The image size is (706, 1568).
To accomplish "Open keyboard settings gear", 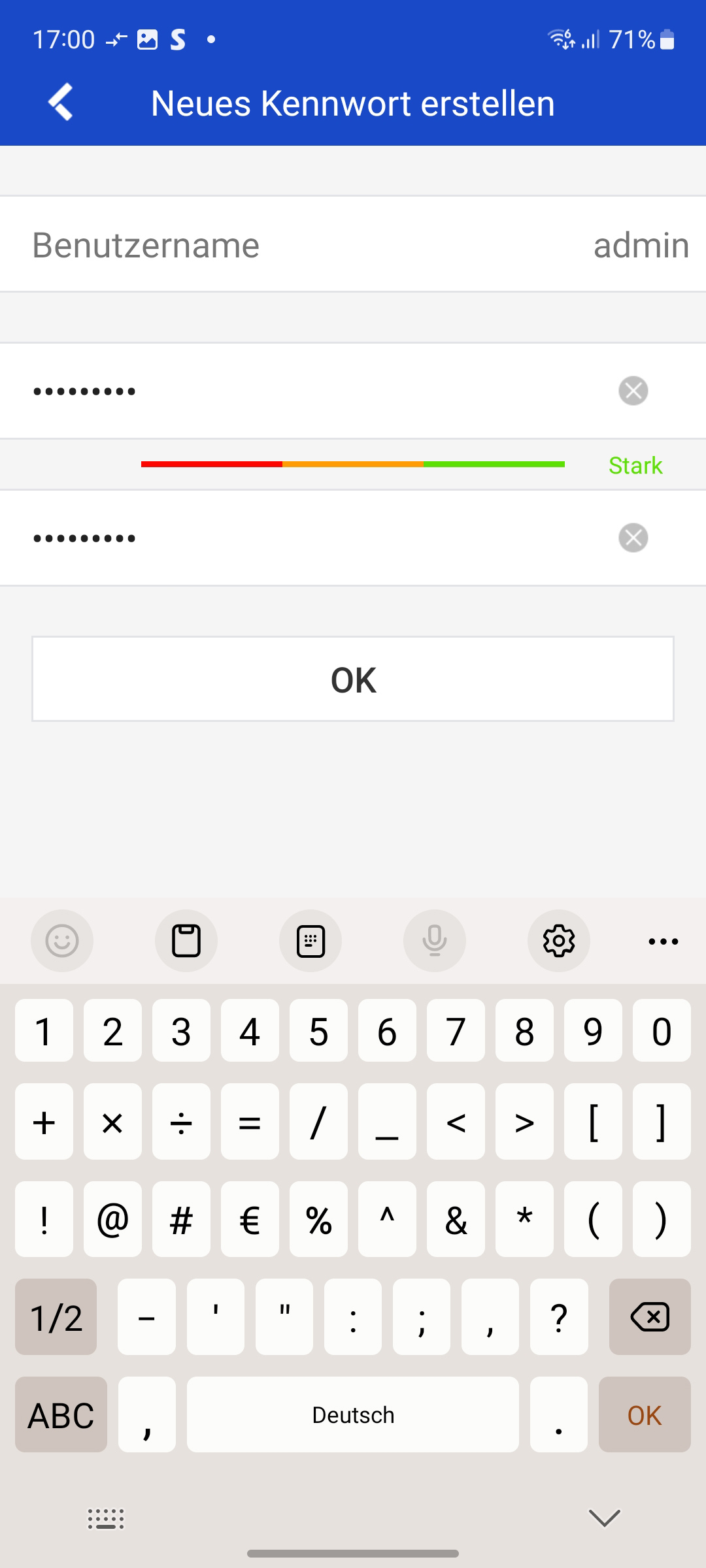I will (559, 941).
